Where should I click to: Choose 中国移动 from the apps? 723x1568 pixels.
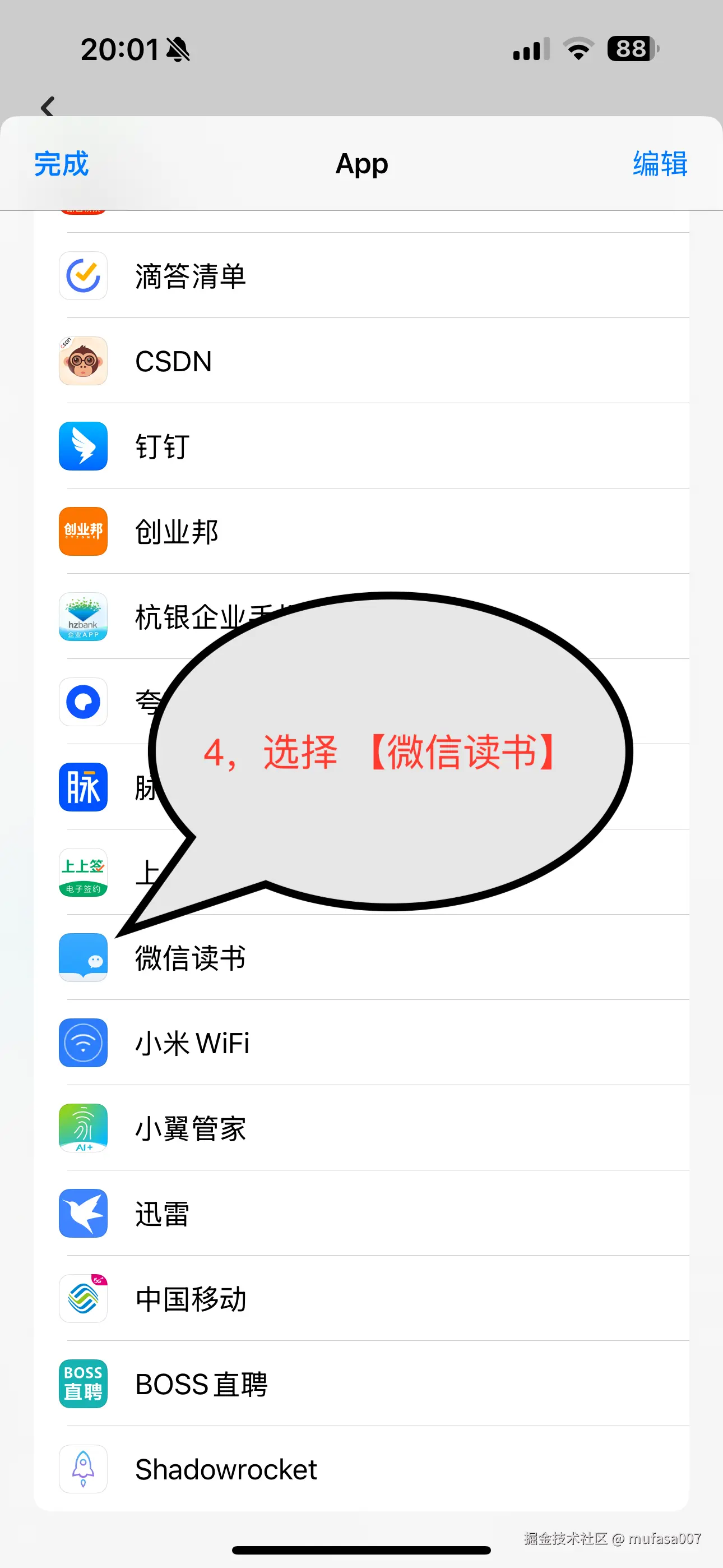pyautogui.click(x=190, y=1298)
